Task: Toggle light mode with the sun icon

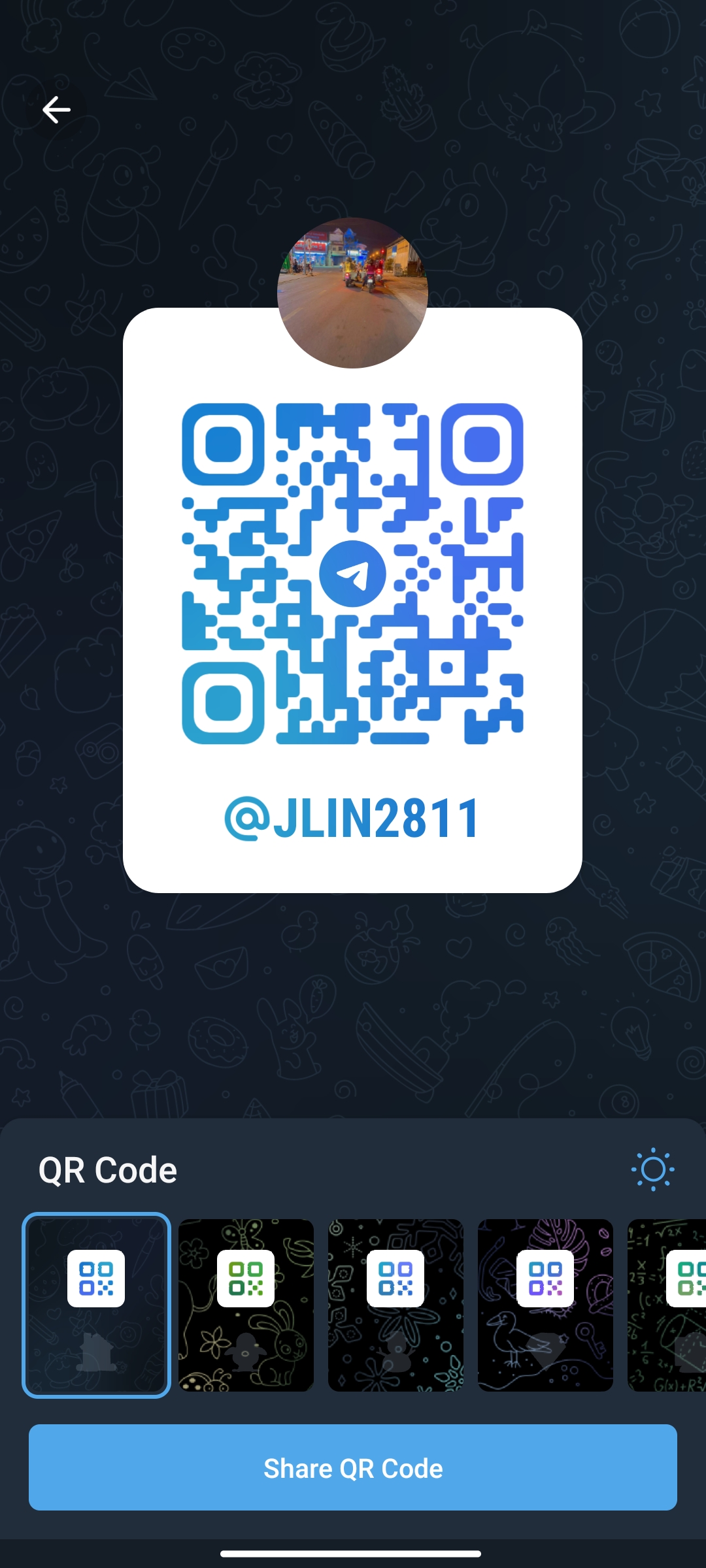Action: tap(653, 1169)
